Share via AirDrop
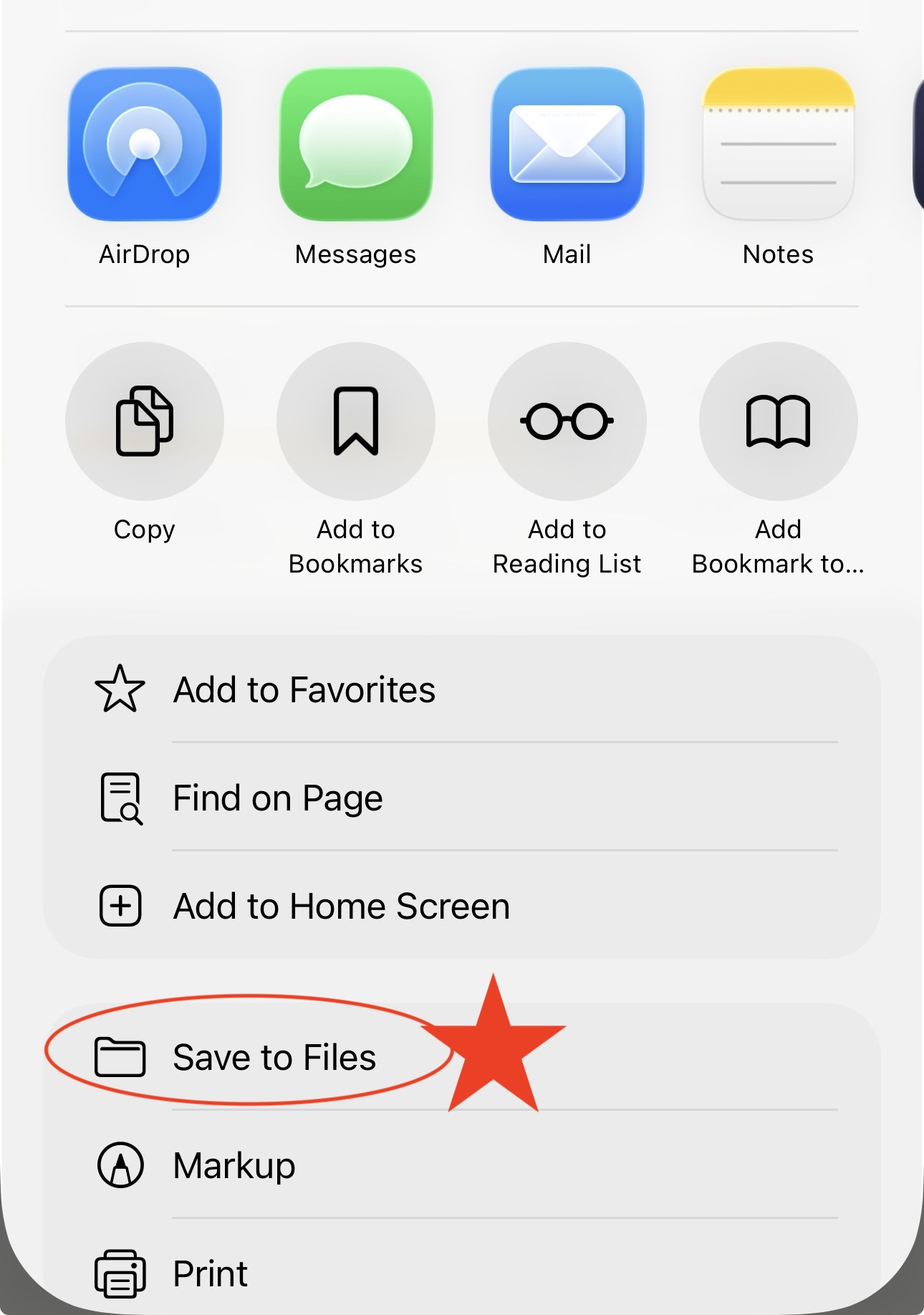Screen dimensions: 924x1315 (145, 145)
